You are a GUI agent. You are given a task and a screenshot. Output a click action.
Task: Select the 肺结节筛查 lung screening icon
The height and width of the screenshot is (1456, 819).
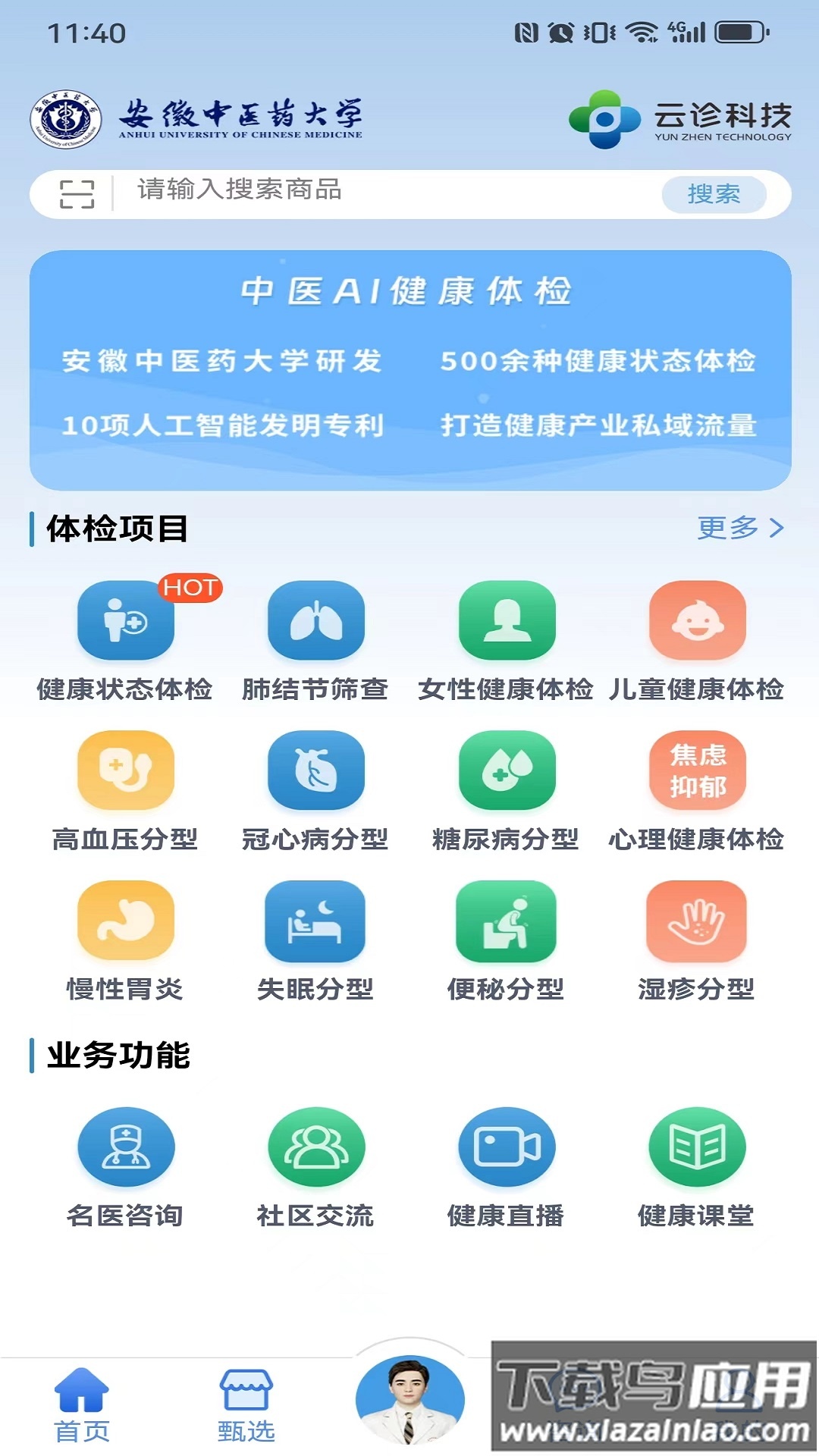point(316,622)
